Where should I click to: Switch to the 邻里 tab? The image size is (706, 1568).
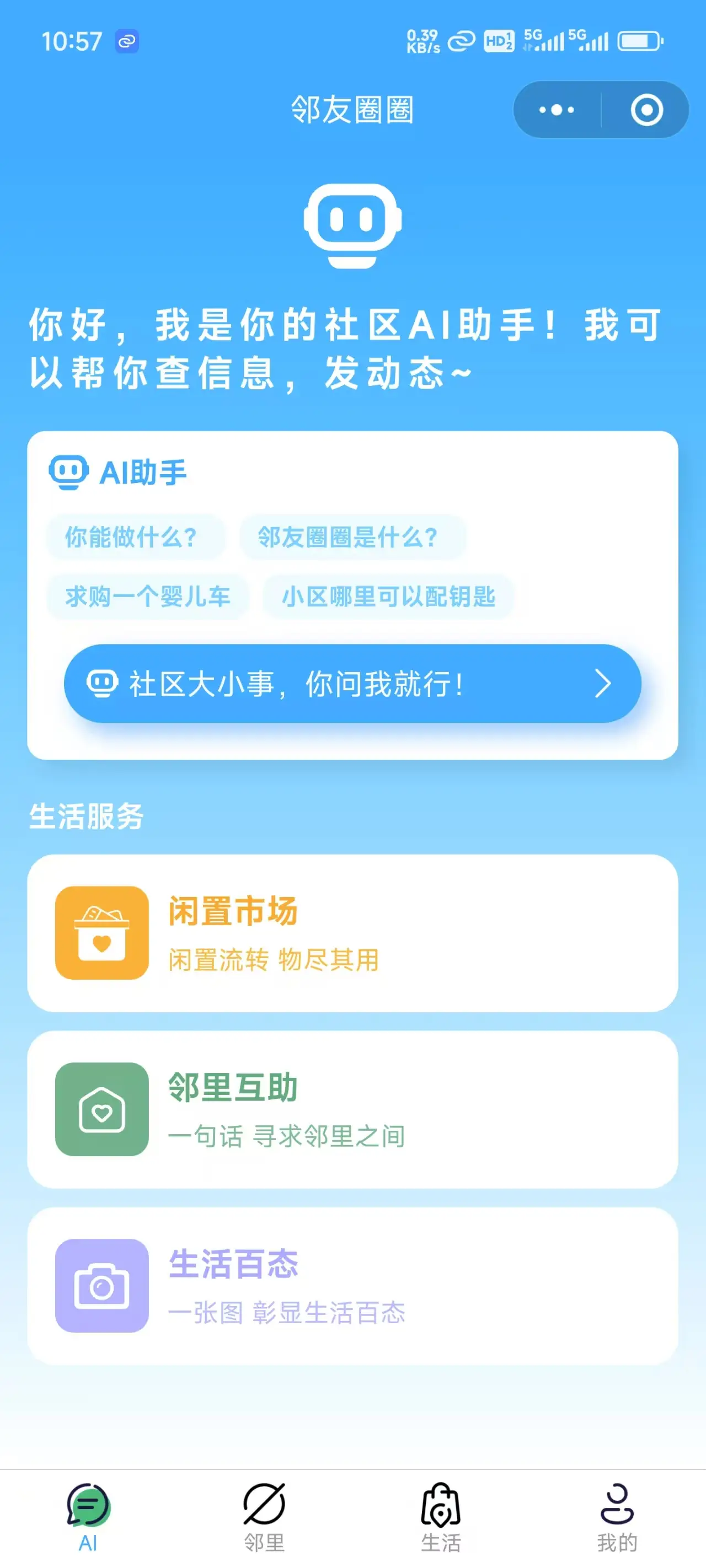(264, 1517)
